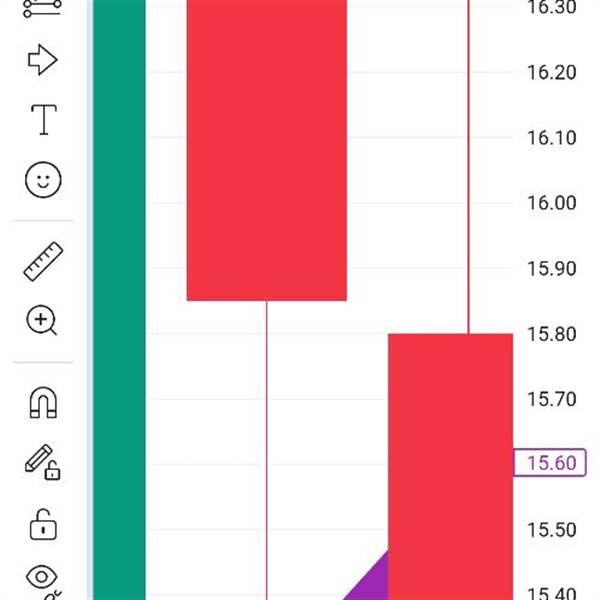Image resolution: width=600 pixels, height=600 pixels.
Task: Toggle the magnet snap mode
Action: click(43, 402)
